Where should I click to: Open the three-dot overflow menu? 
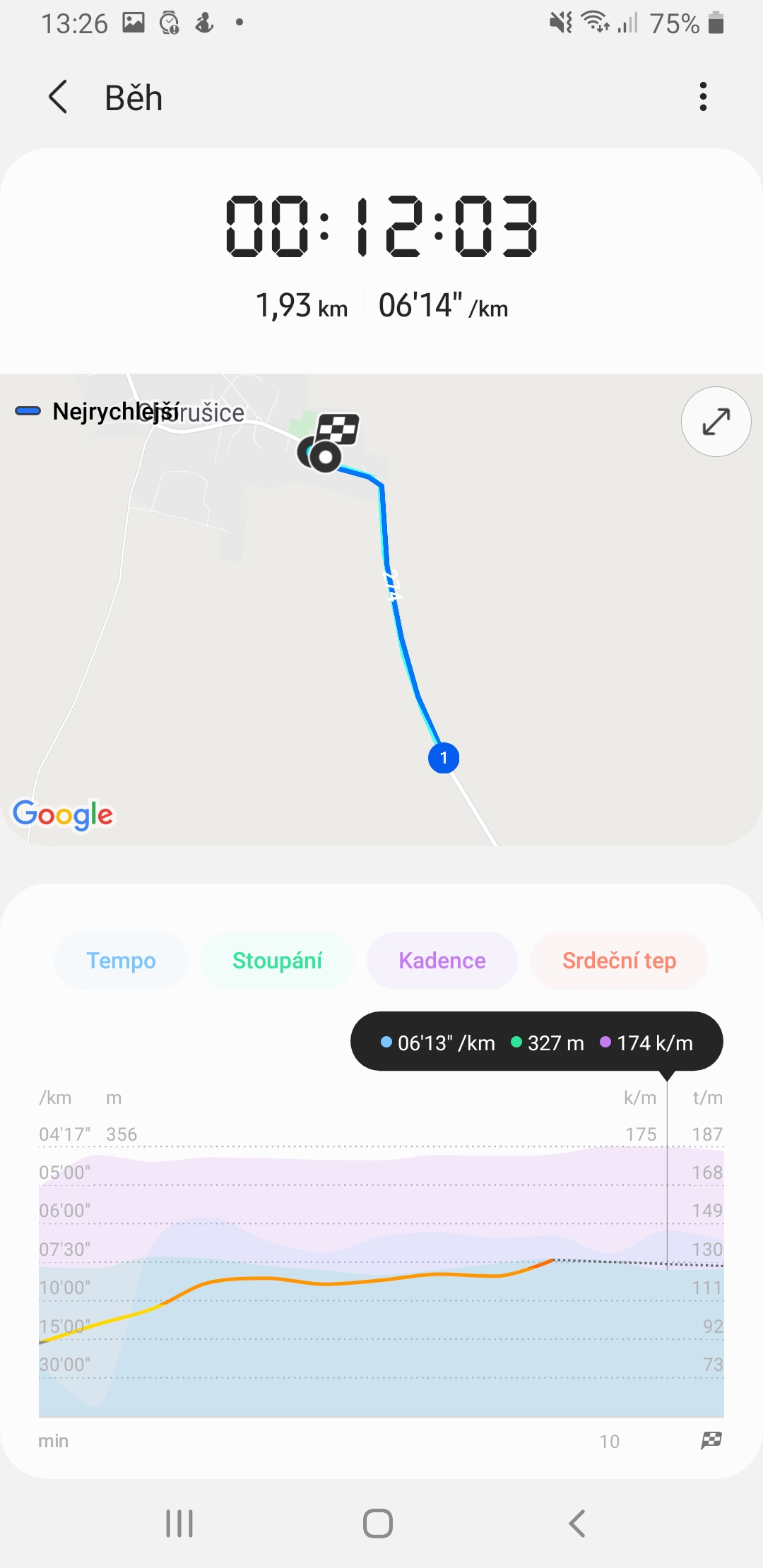(703, 97)
